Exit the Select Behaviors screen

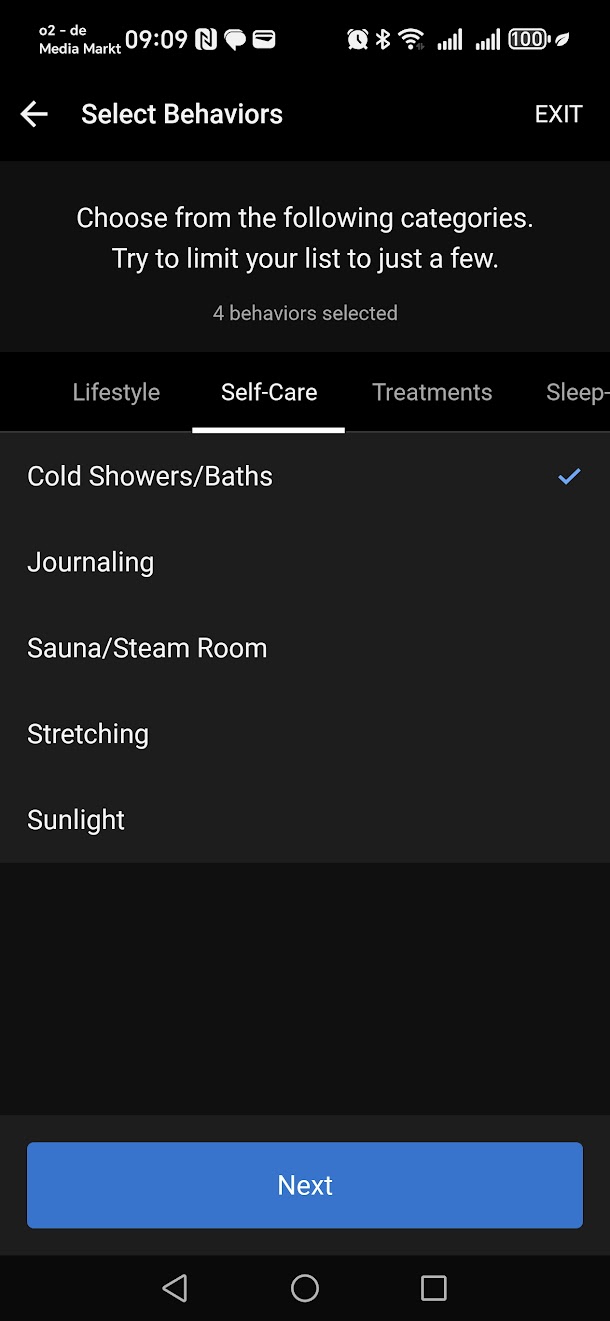(x=558, y=114)
